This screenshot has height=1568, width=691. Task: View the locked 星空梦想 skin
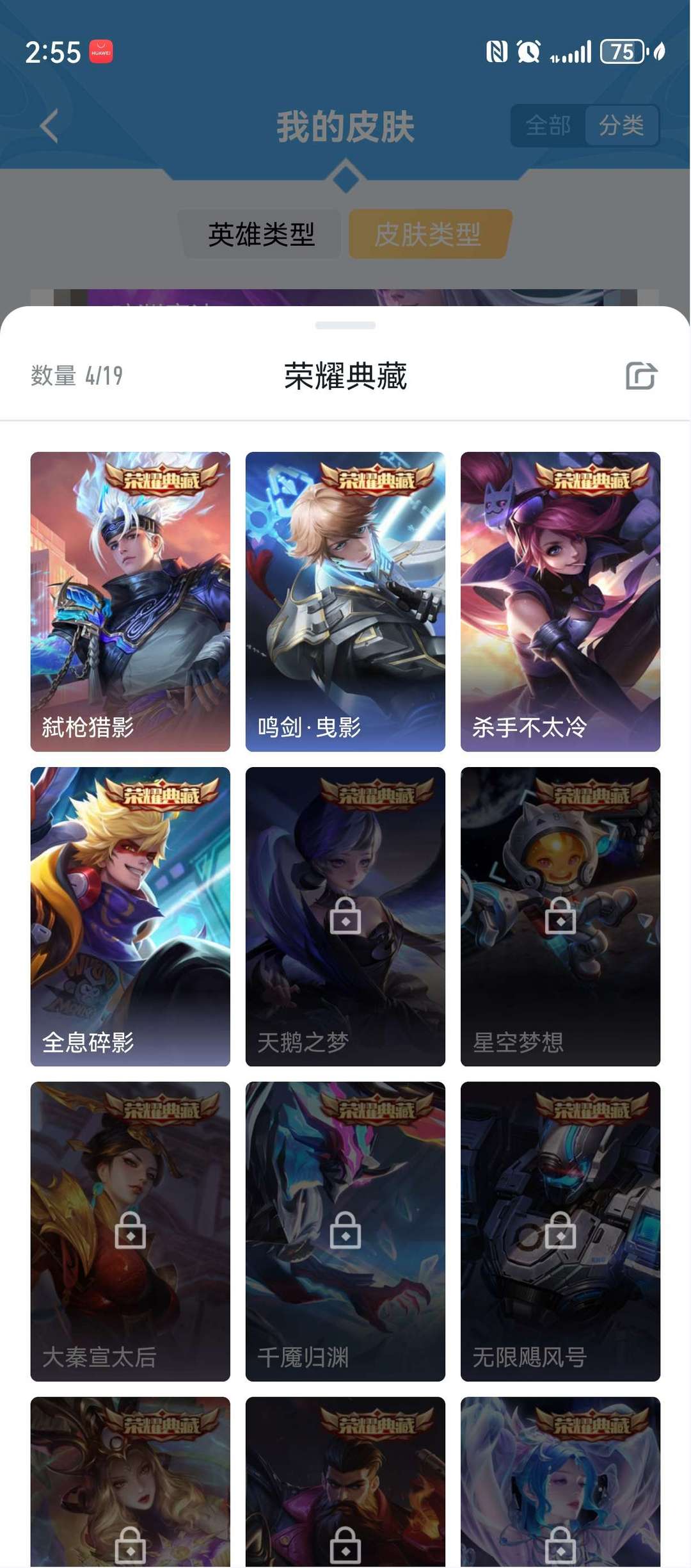pos(560,916)
